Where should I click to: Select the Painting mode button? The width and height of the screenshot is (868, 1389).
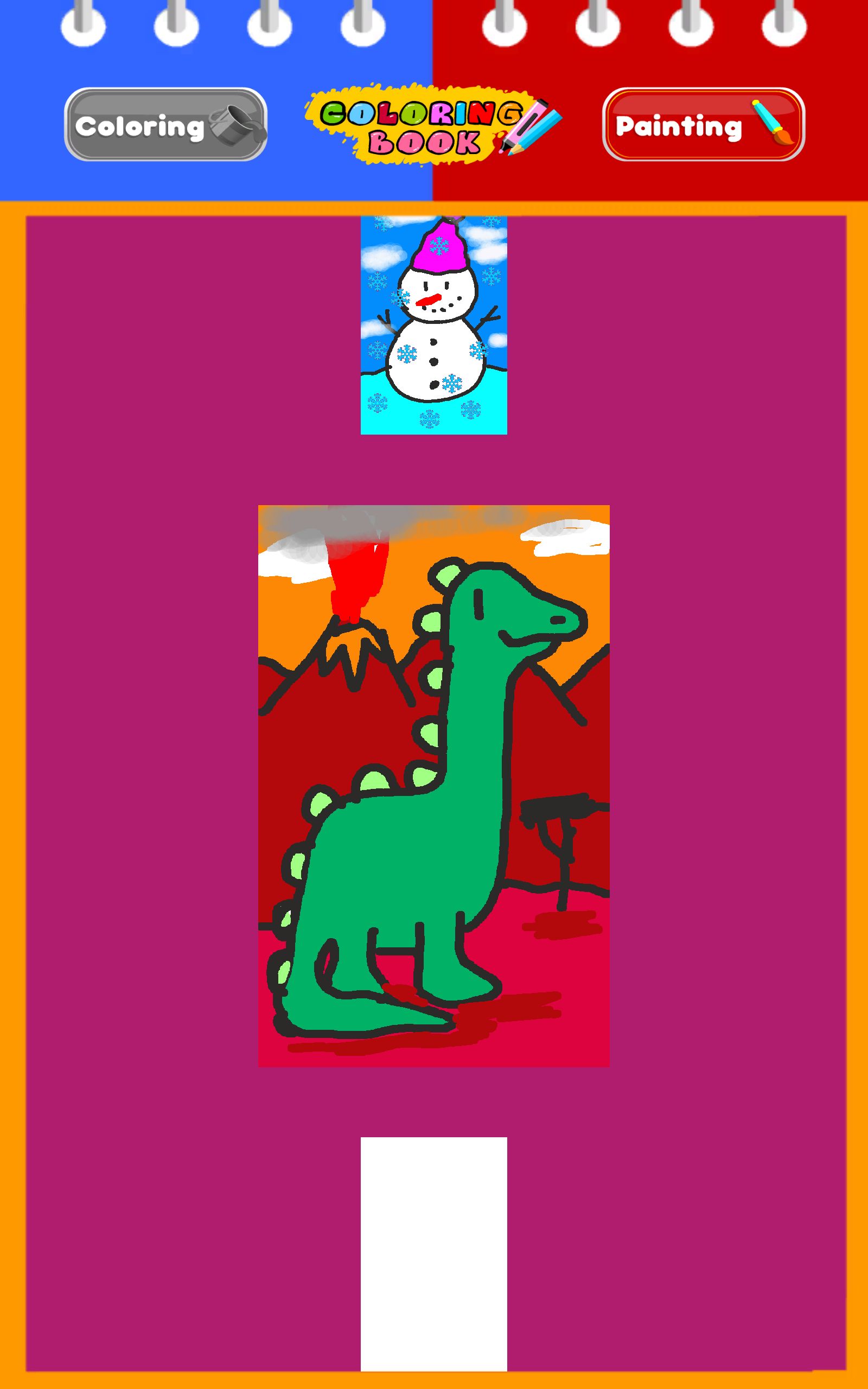click(703, 125)
